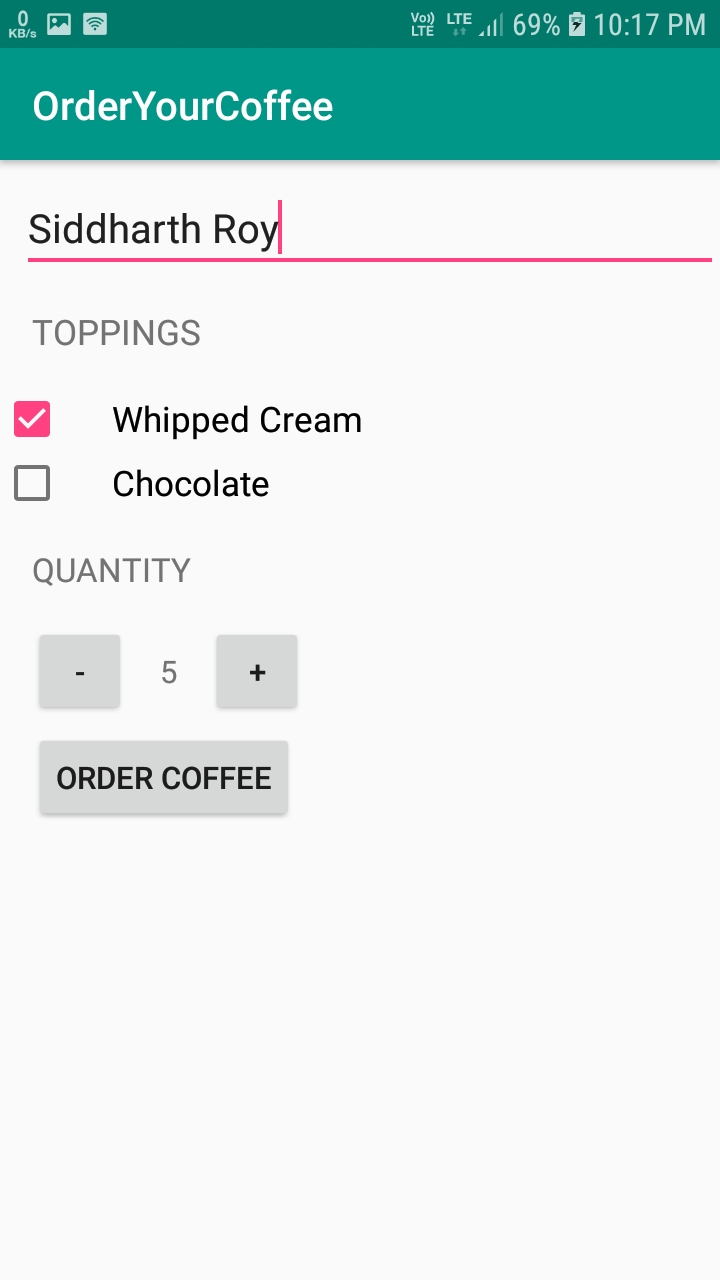Tap the name field containing Siddharth Roy
720x1280 pixels.
[368, 230]
